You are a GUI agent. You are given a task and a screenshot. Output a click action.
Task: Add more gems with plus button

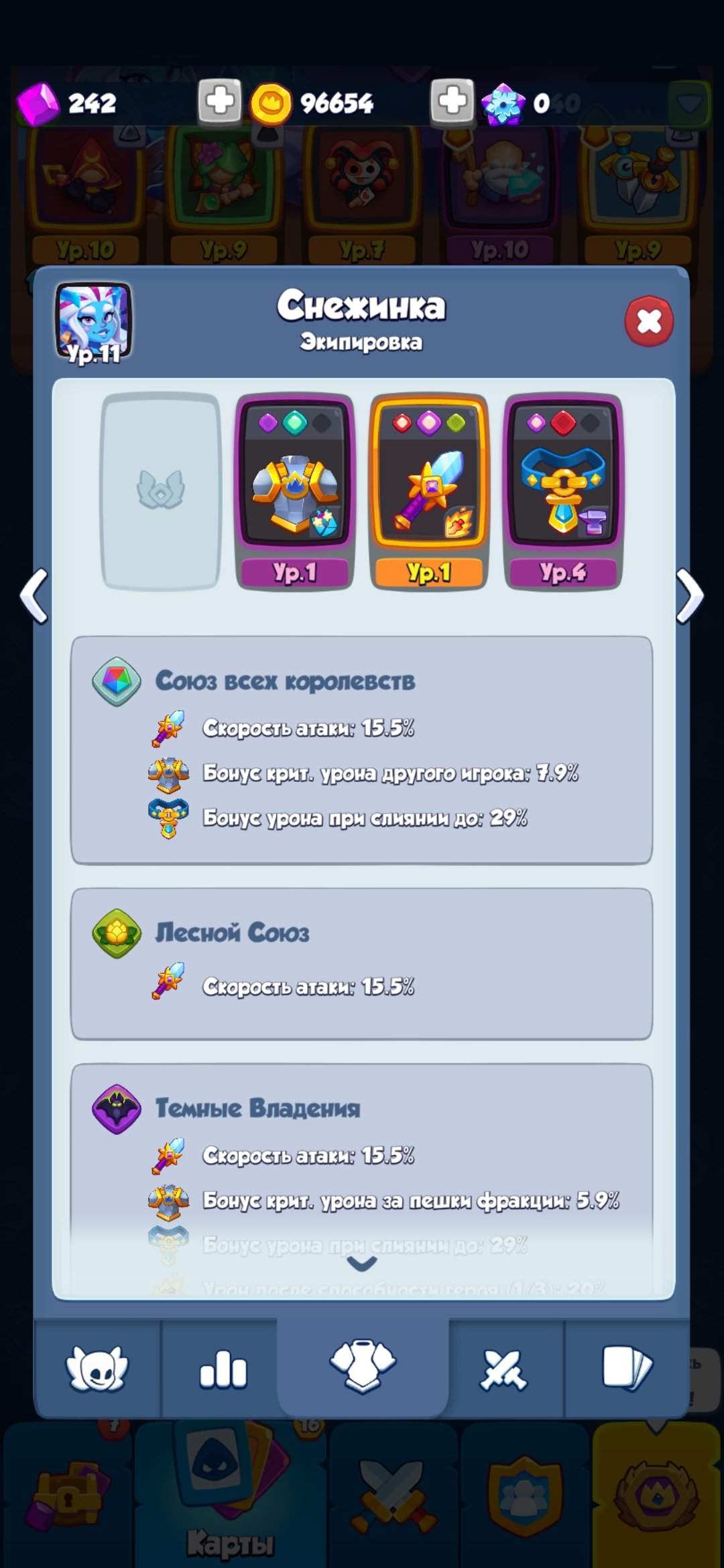(x=220, y=102)
